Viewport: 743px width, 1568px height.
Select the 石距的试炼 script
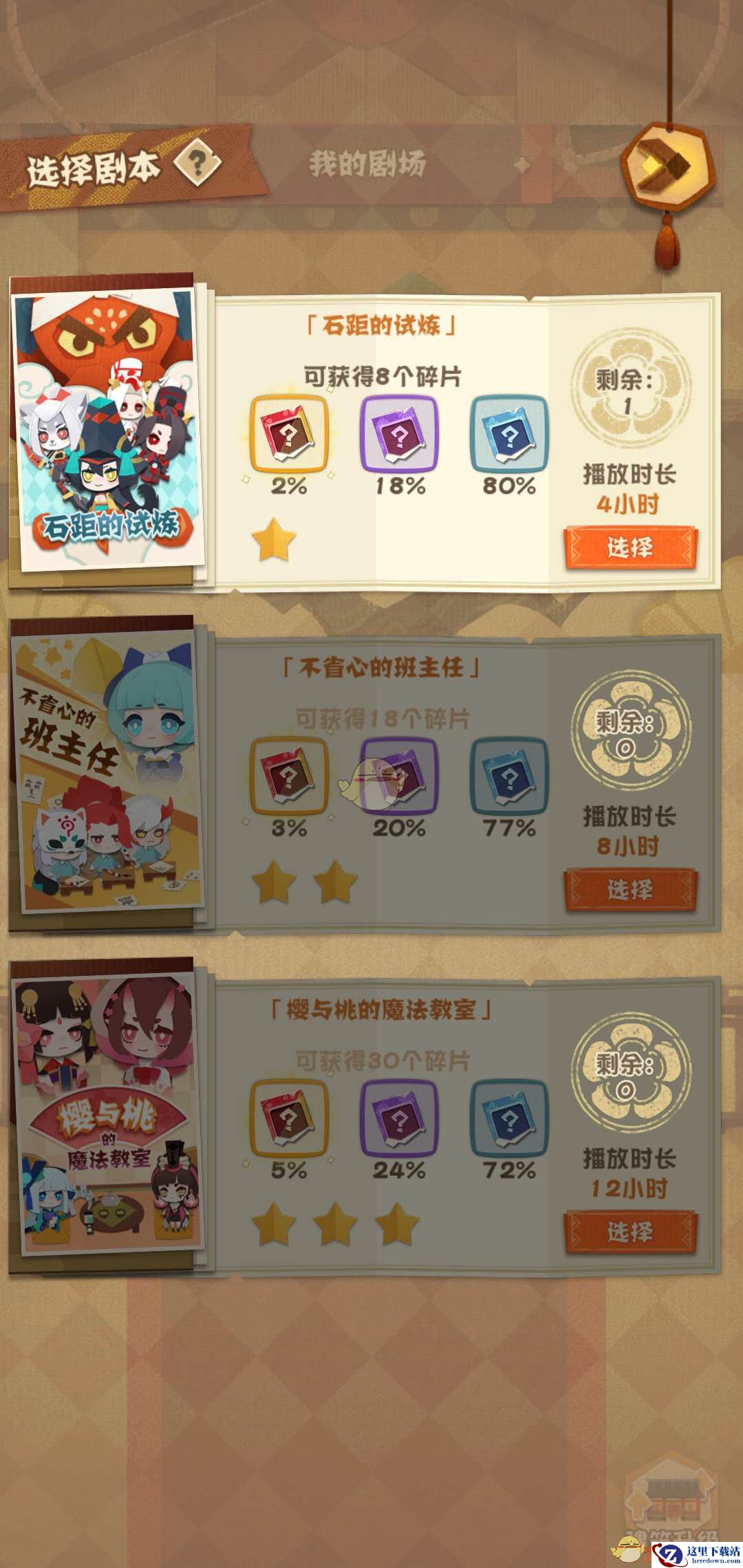pyautogui.click(x=630, y=548)
